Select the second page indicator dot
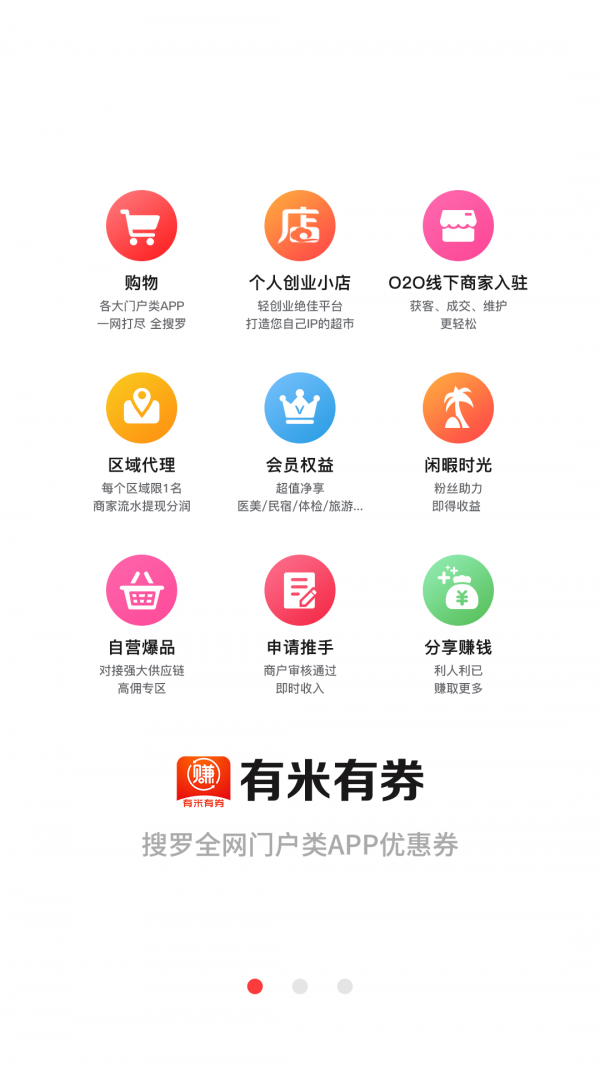Viewport: 600px width, 1067px height. tap(300, 986)
